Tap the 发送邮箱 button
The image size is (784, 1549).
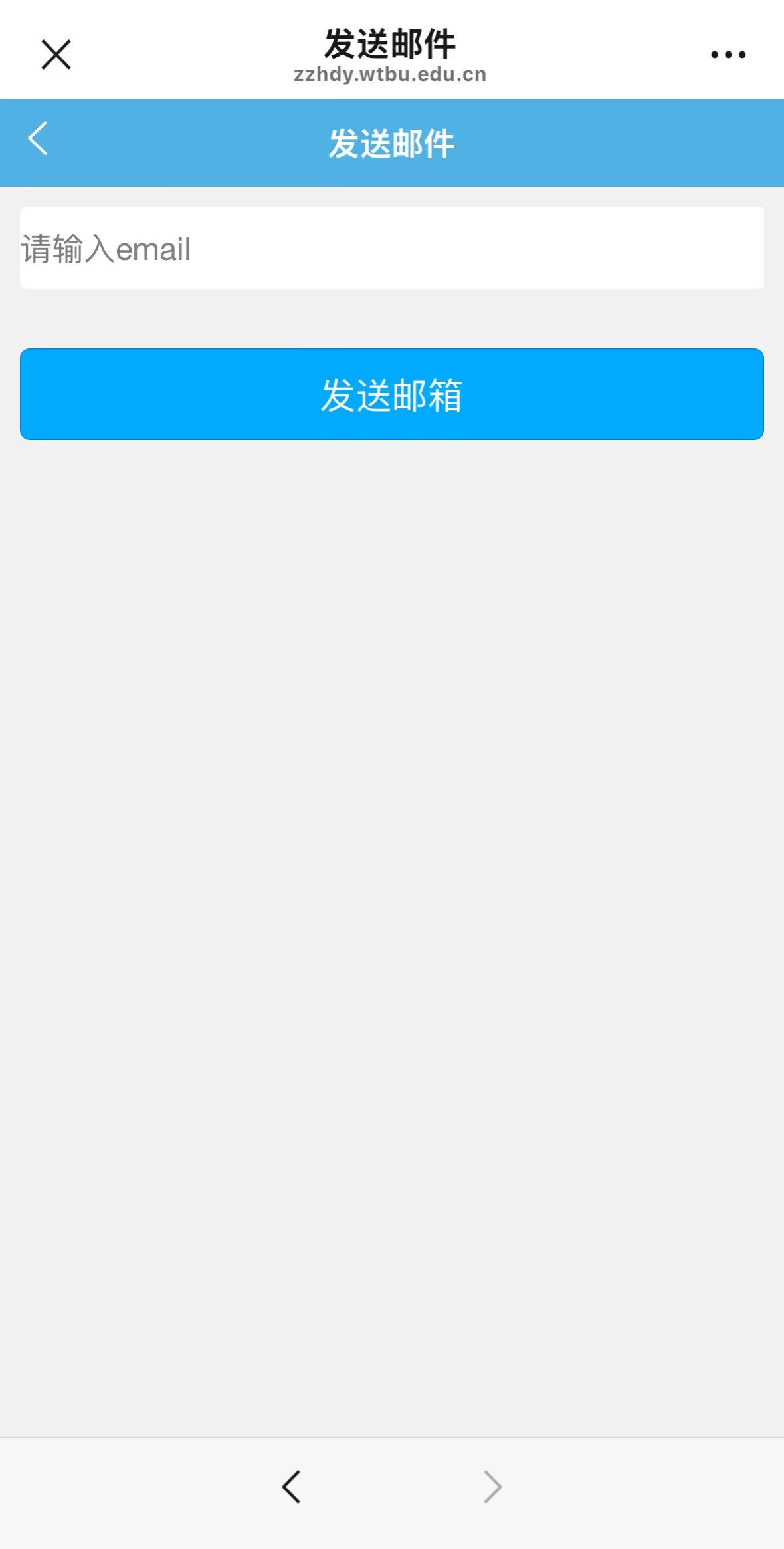click(392, 394)
